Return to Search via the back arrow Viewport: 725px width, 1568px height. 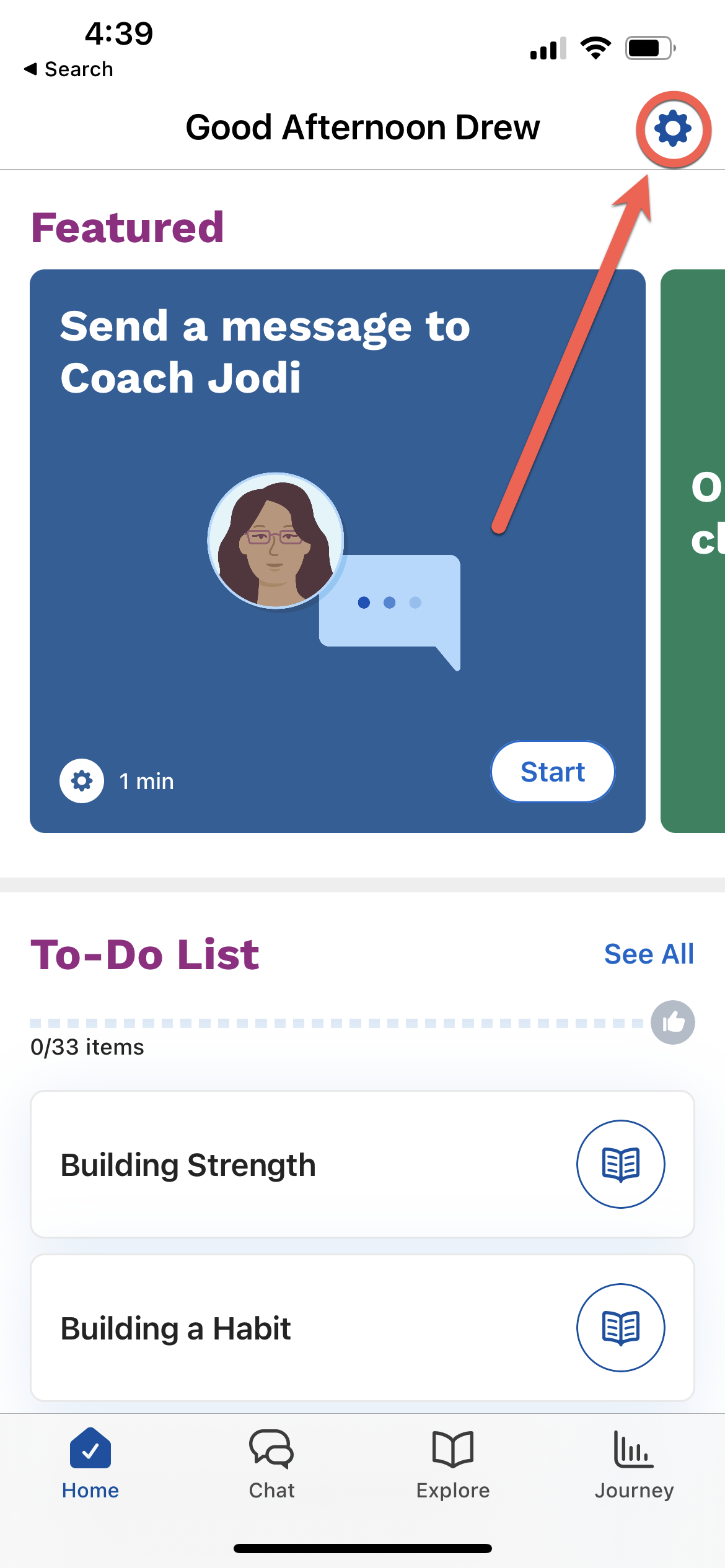pos(69,69)
